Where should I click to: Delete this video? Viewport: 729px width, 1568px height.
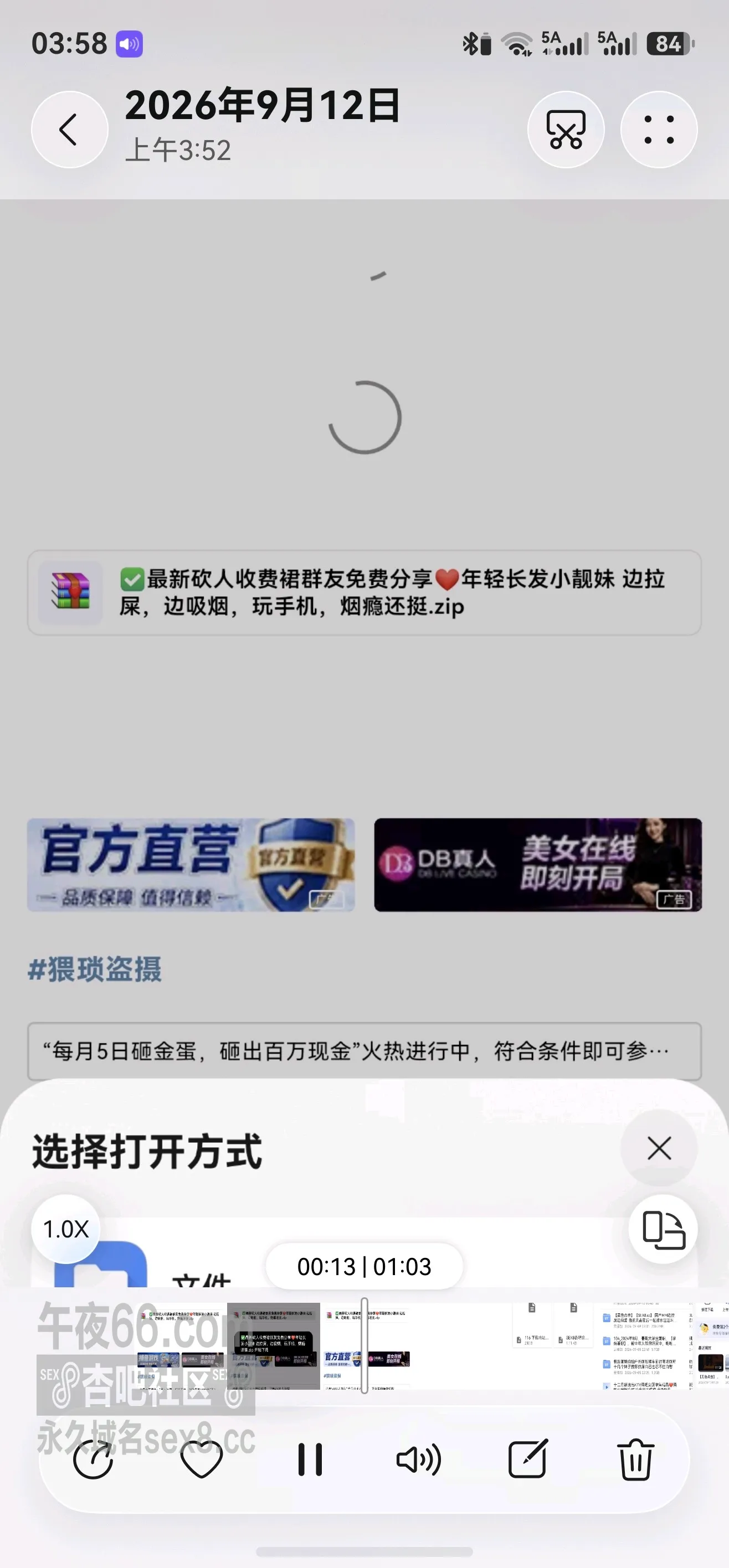click(x=635, y=1459)
